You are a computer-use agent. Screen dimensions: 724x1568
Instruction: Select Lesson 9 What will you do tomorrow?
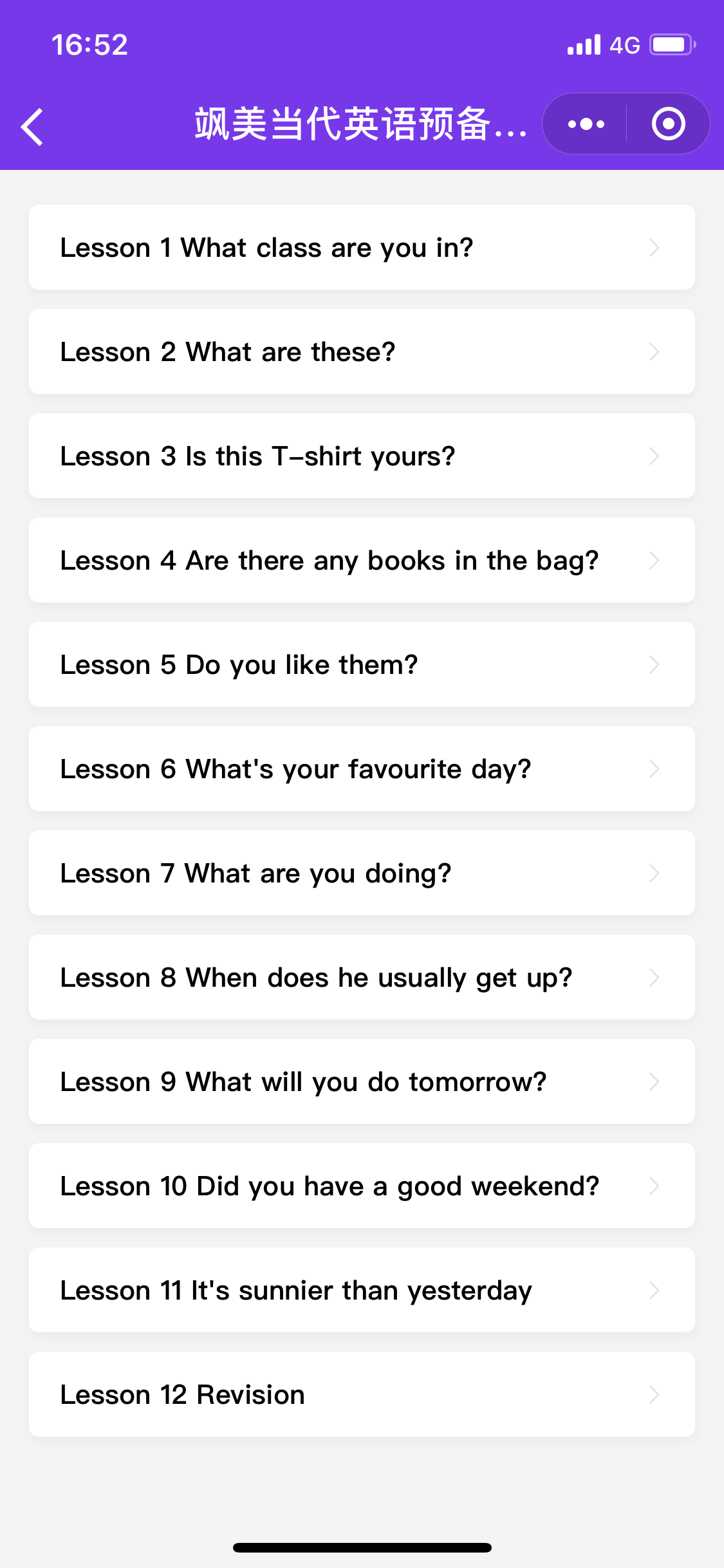362,1081
